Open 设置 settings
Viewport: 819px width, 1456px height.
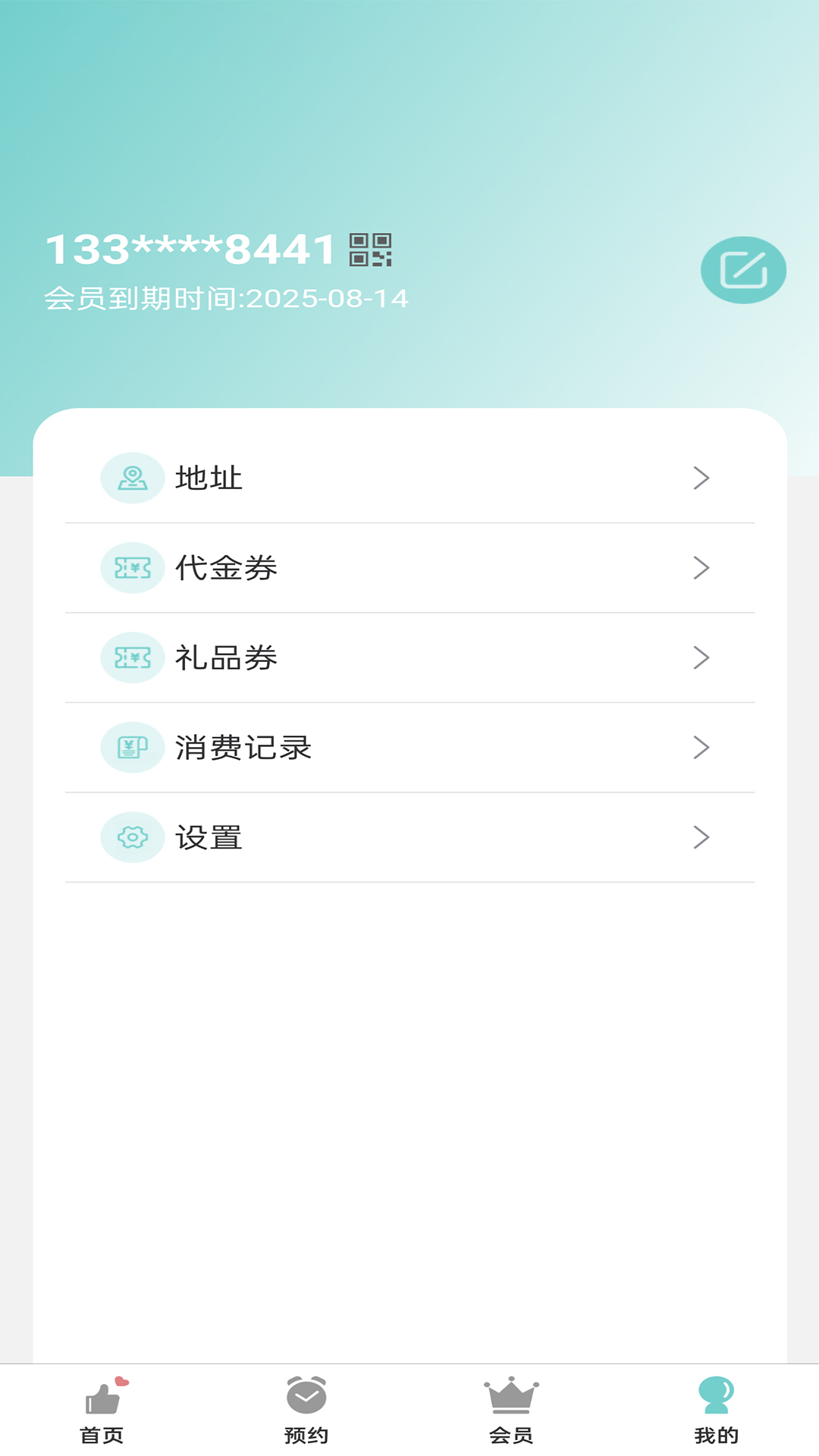click(x=409, y=837)
